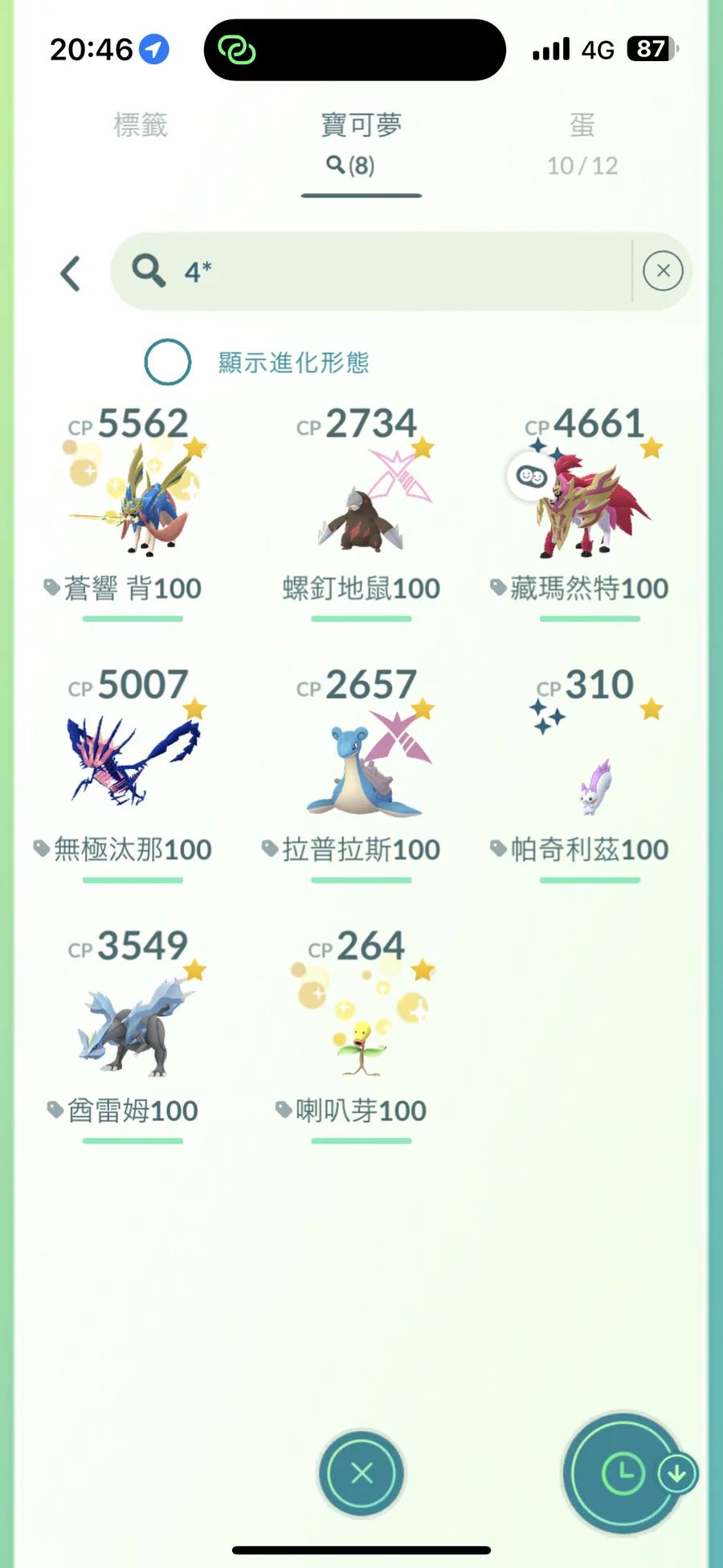Switch to the 蛋 tab
Image resolution: width=723 pixels, height=1568 pixels.
click(x=582, y=141)
